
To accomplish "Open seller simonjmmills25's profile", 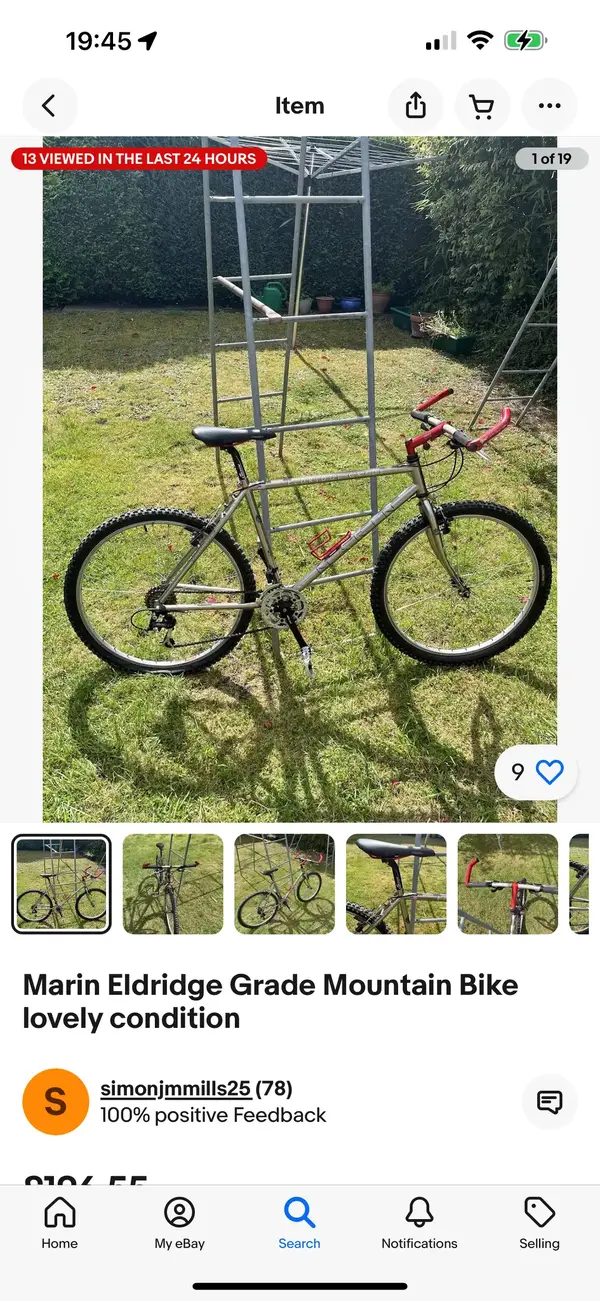I will (x=176, y=1089).
